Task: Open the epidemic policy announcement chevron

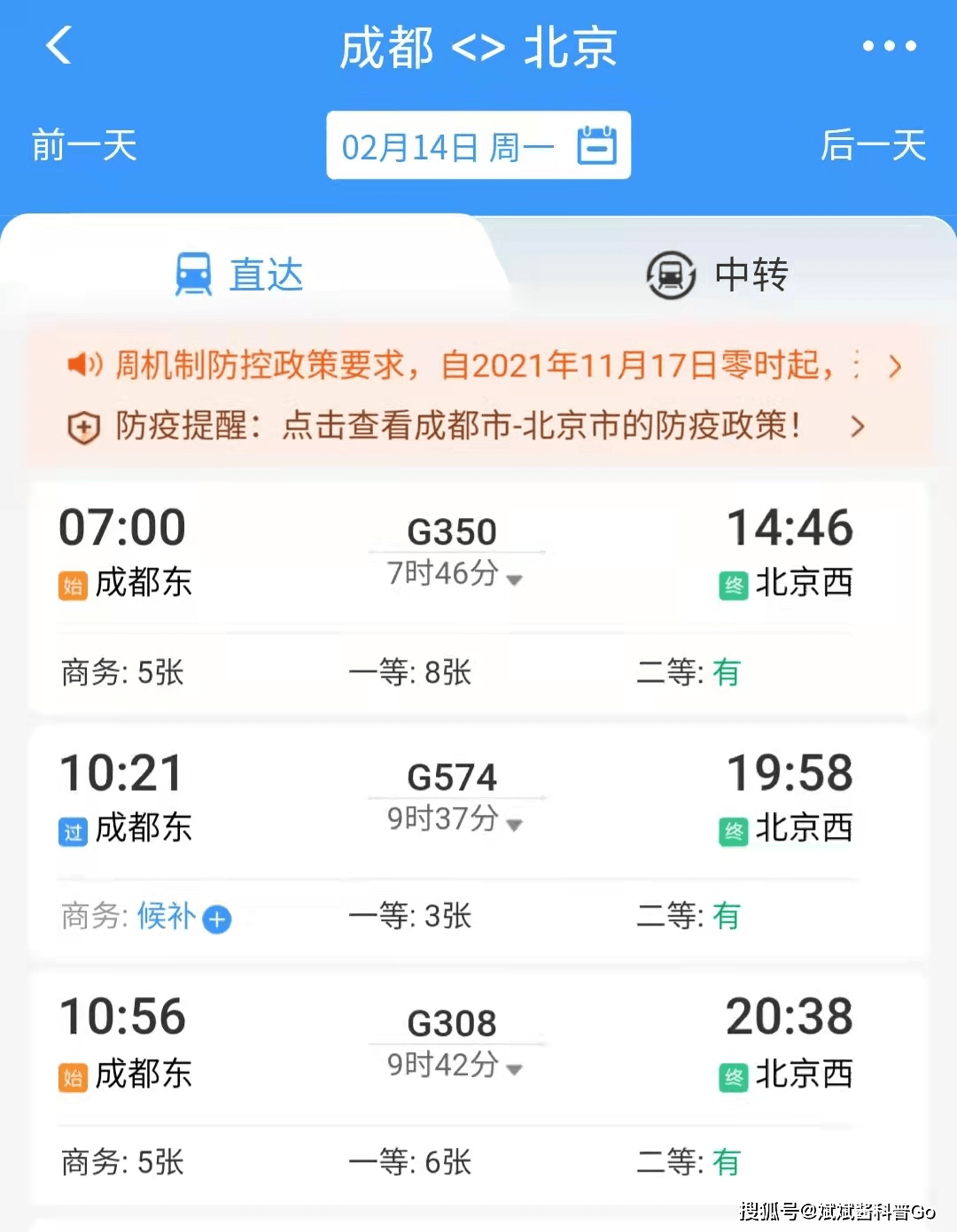Action: tap(894, 365)
